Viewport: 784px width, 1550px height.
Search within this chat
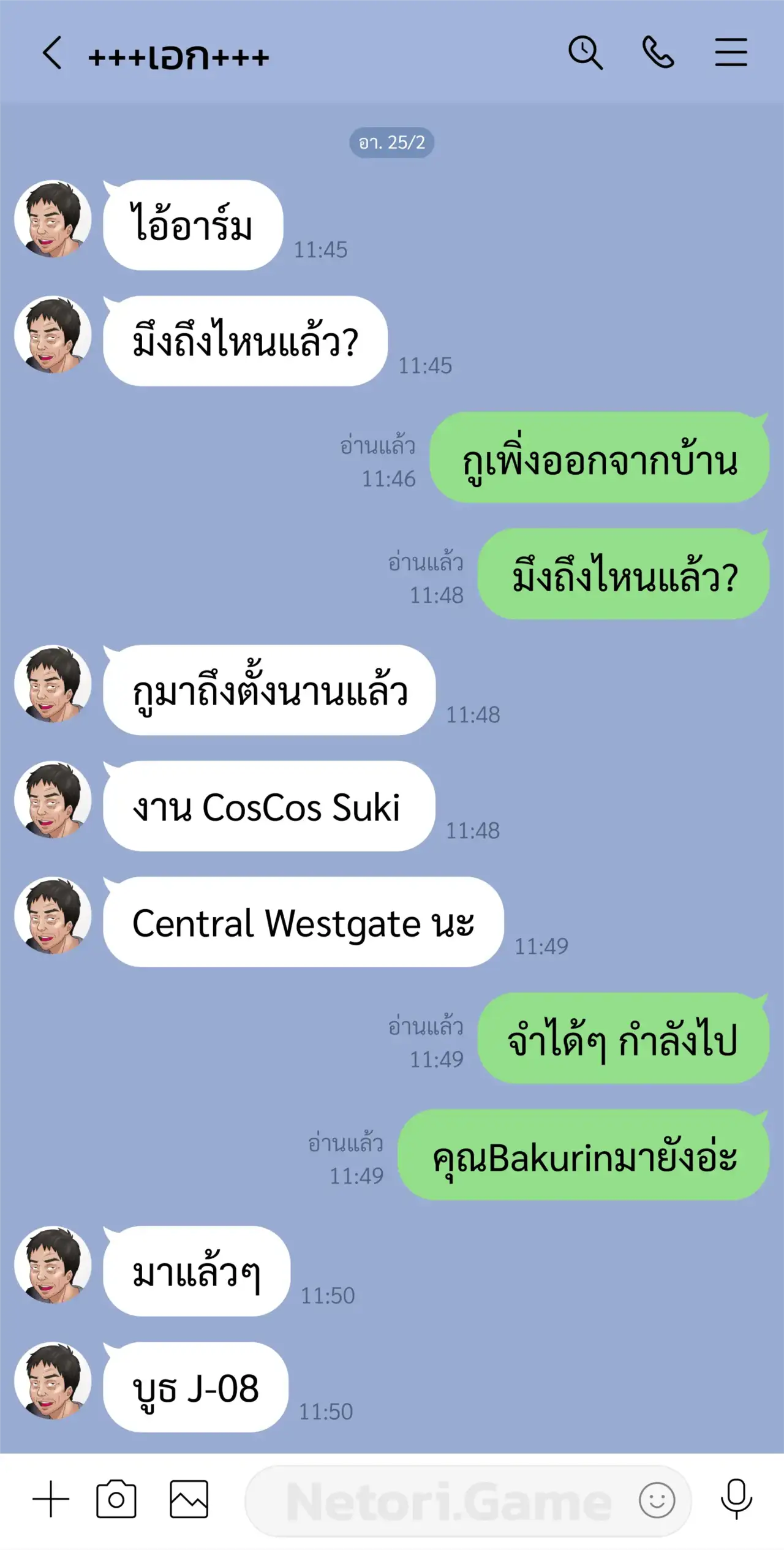tap(585, 53)
